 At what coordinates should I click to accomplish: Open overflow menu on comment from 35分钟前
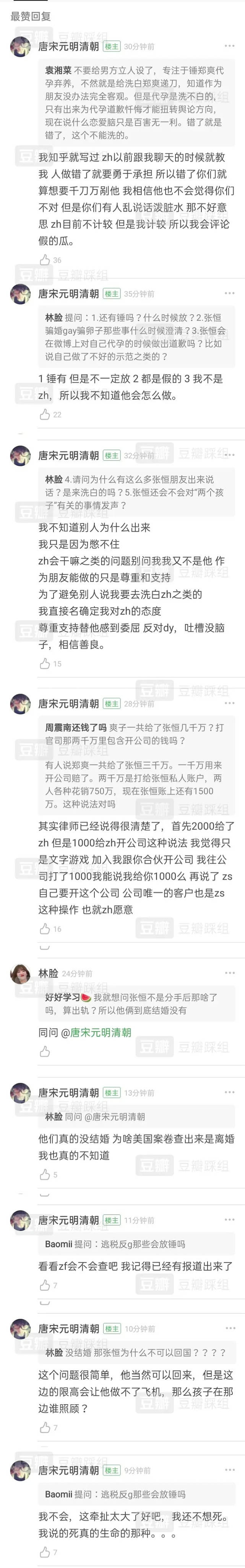tap(229, 294)
